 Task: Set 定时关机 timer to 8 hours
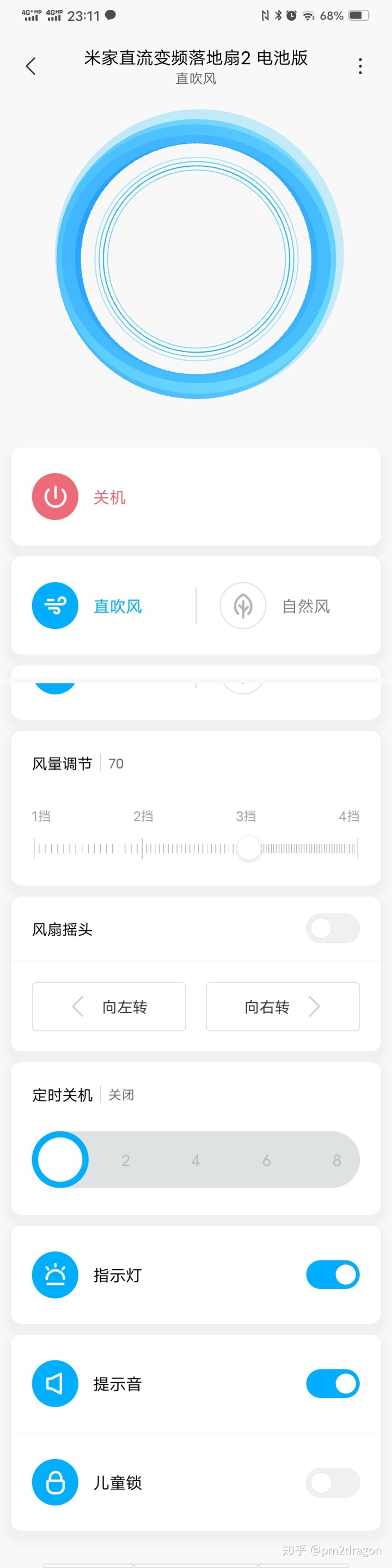point(336,1160)
